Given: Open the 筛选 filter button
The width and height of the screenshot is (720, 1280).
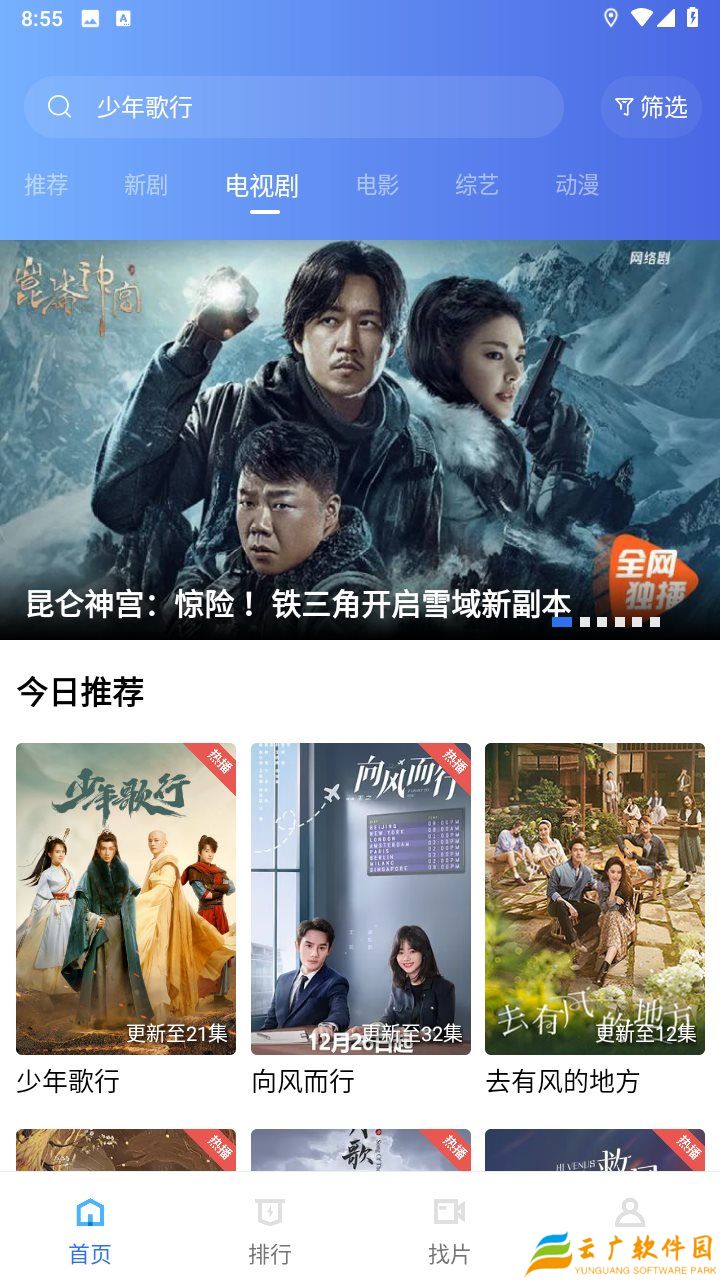Looking at the screenshot, I should pos(651,107).
